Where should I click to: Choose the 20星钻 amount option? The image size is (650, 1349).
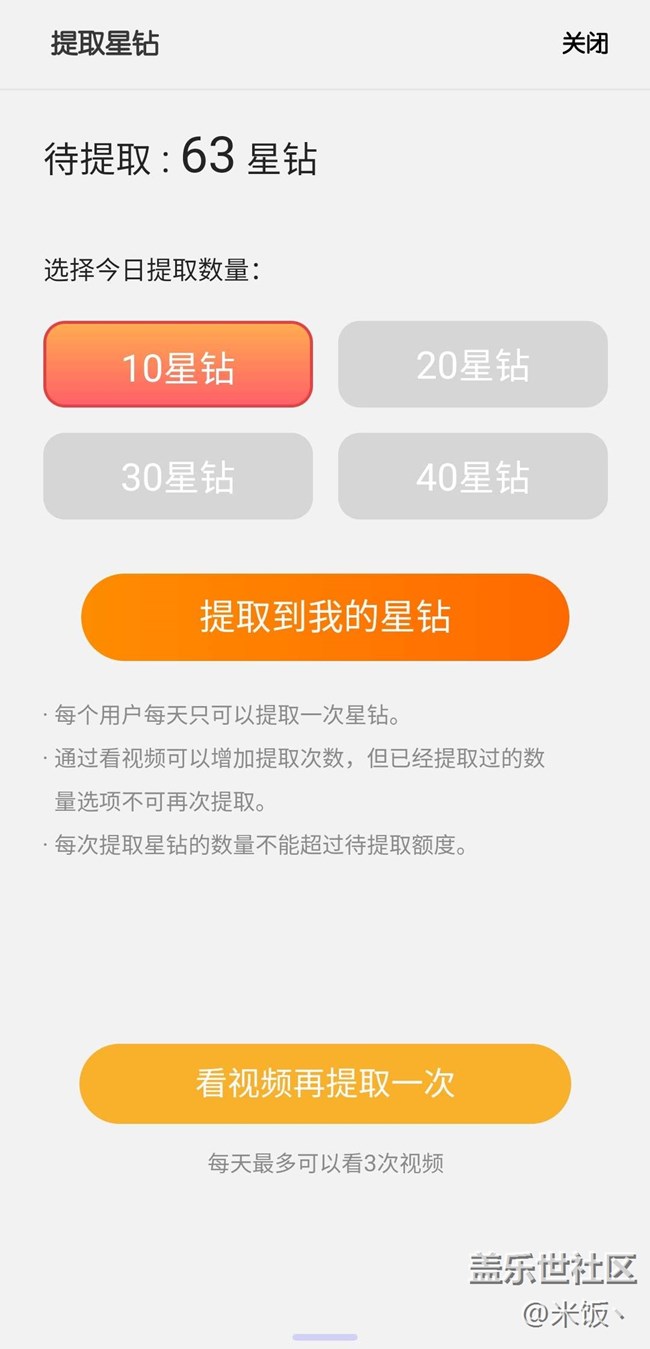coord(472,365)
